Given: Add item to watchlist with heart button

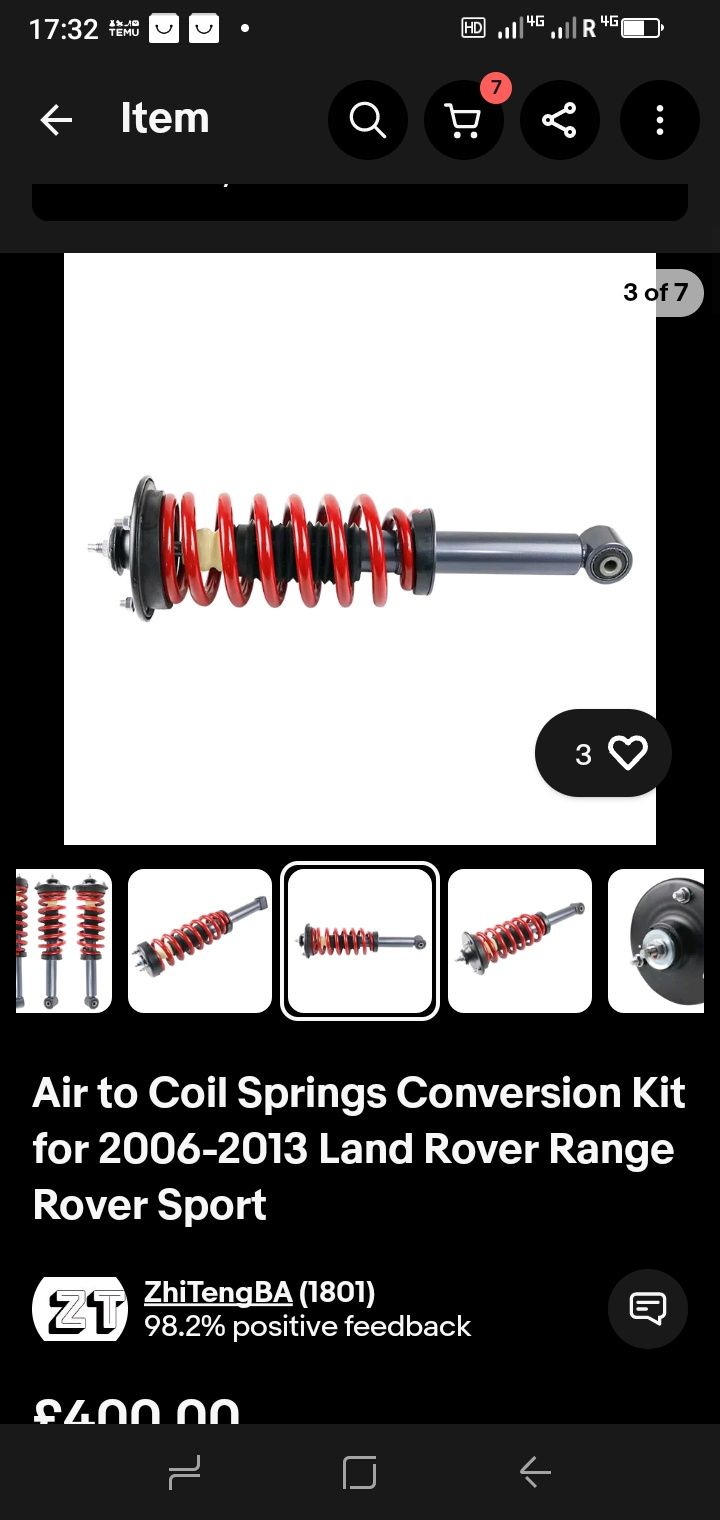Looking at the screenshot, I should pos(603,753).
